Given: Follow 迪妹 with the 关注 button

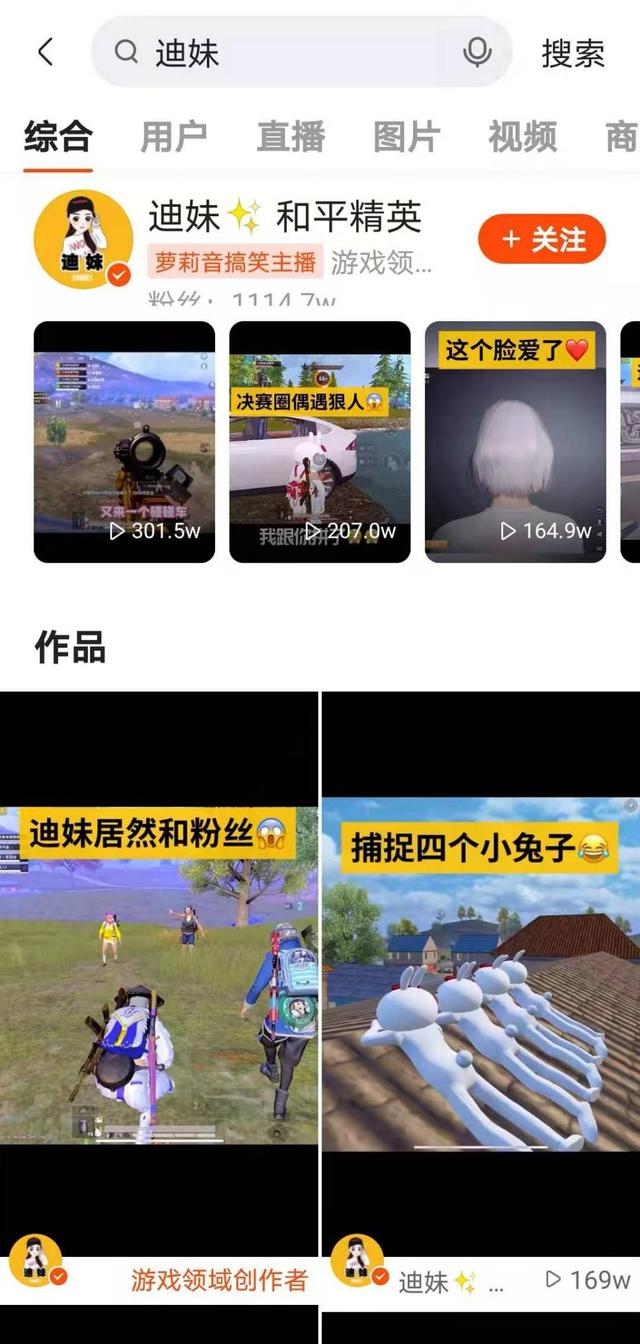Looking at the screenshot, I should [x=542, y=239].
